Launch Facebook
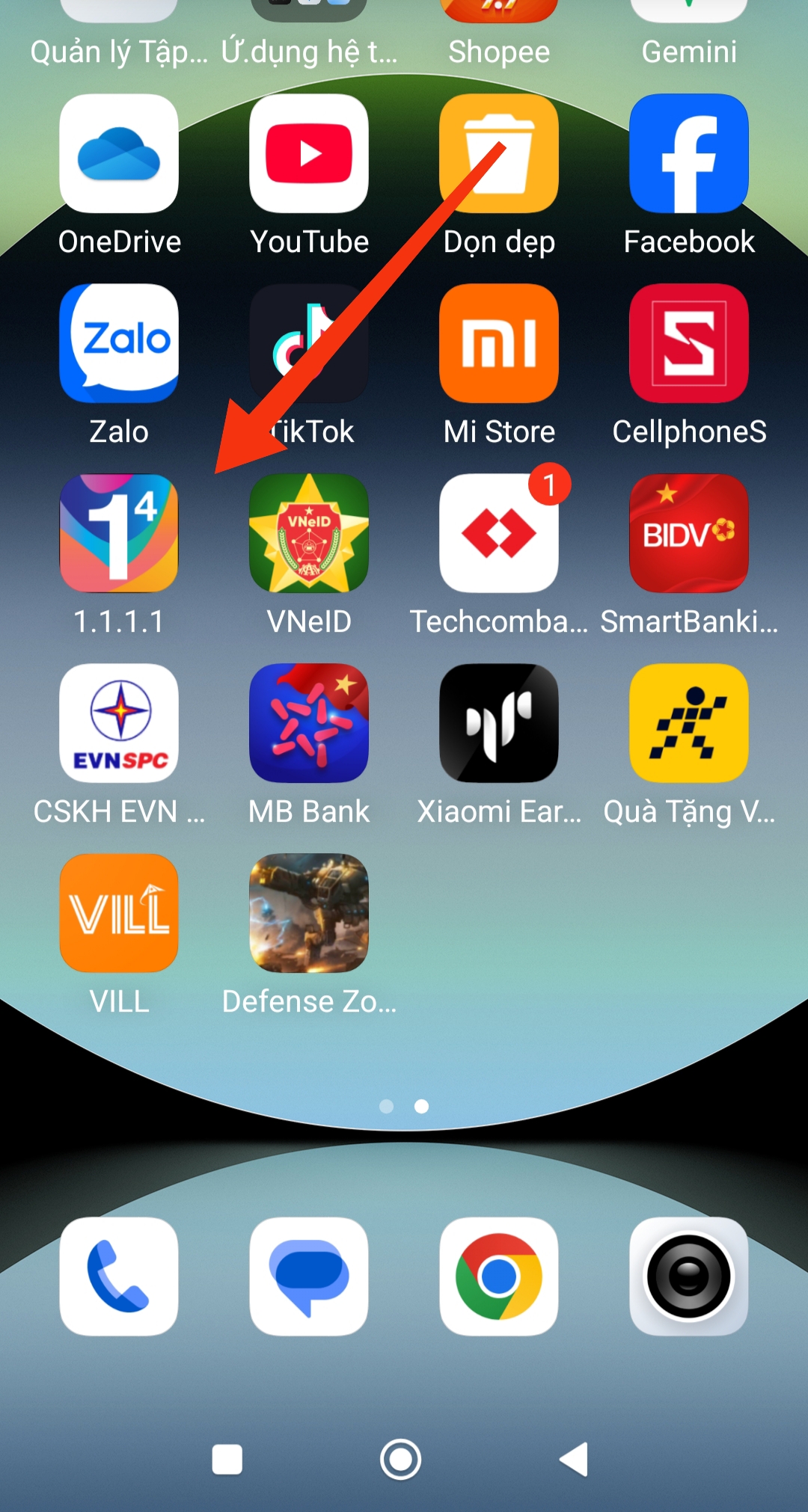Screen dimensions: 808x1512 (x=689, y=153)
